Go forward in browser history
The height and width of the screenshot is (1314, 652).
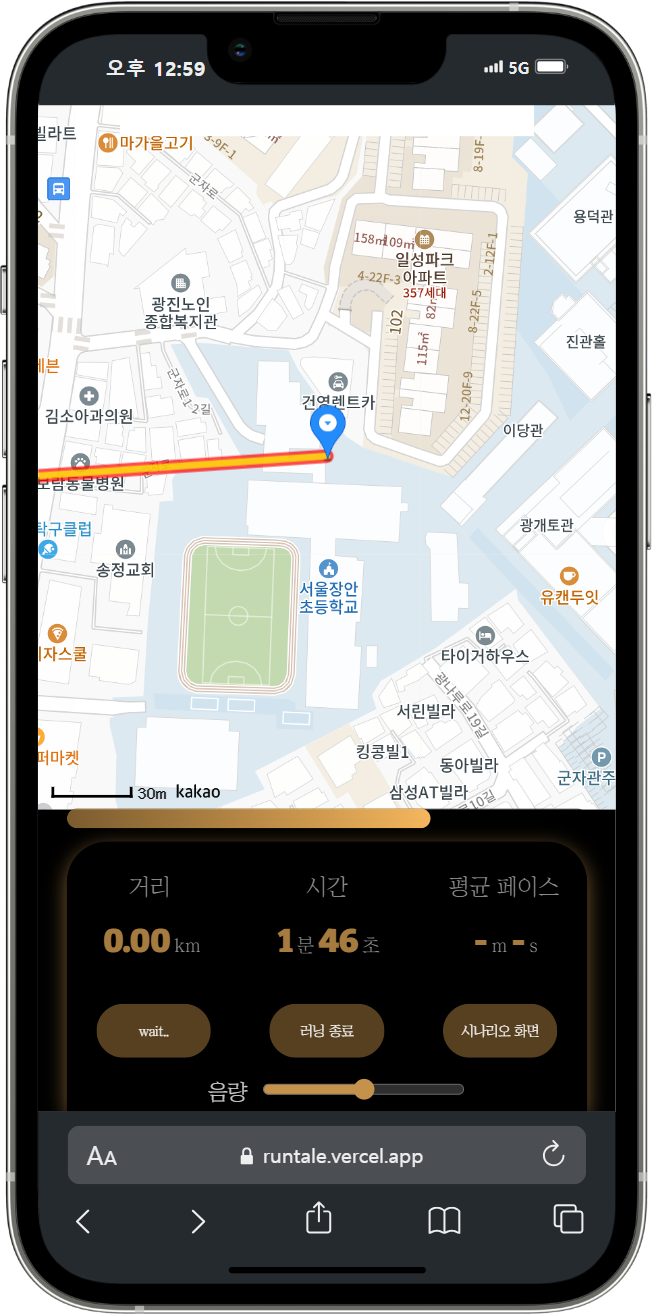pyautogui.click(x=198, y=1220)
